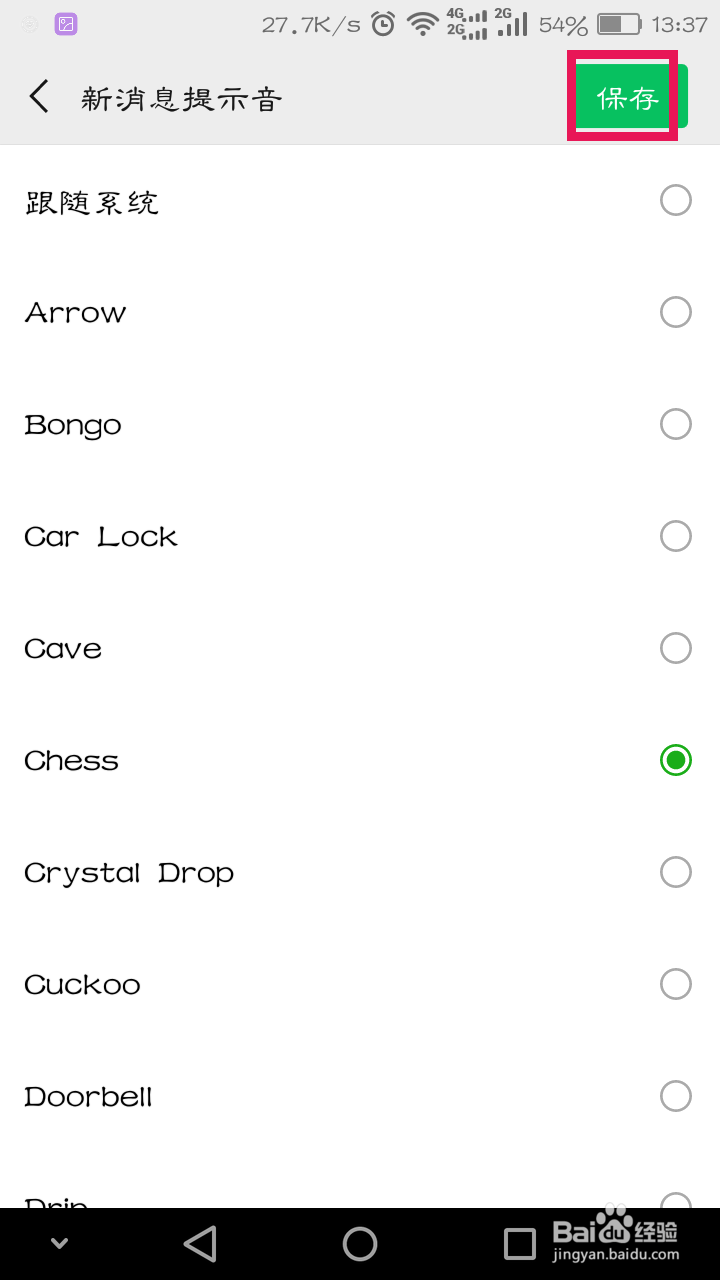Pick the Doorbell sound

coord(360,1097)
